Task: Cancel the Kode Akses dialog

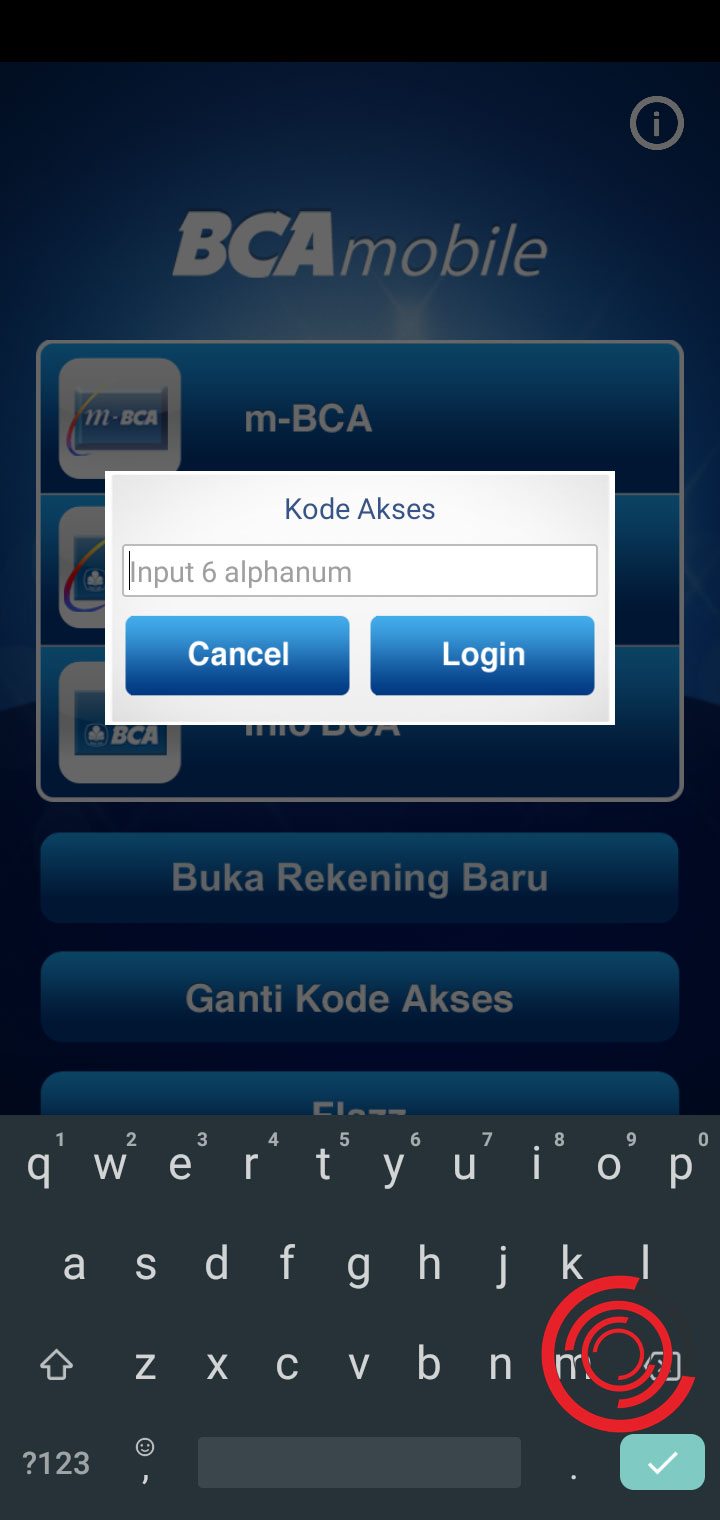Action: coord(237,655)
